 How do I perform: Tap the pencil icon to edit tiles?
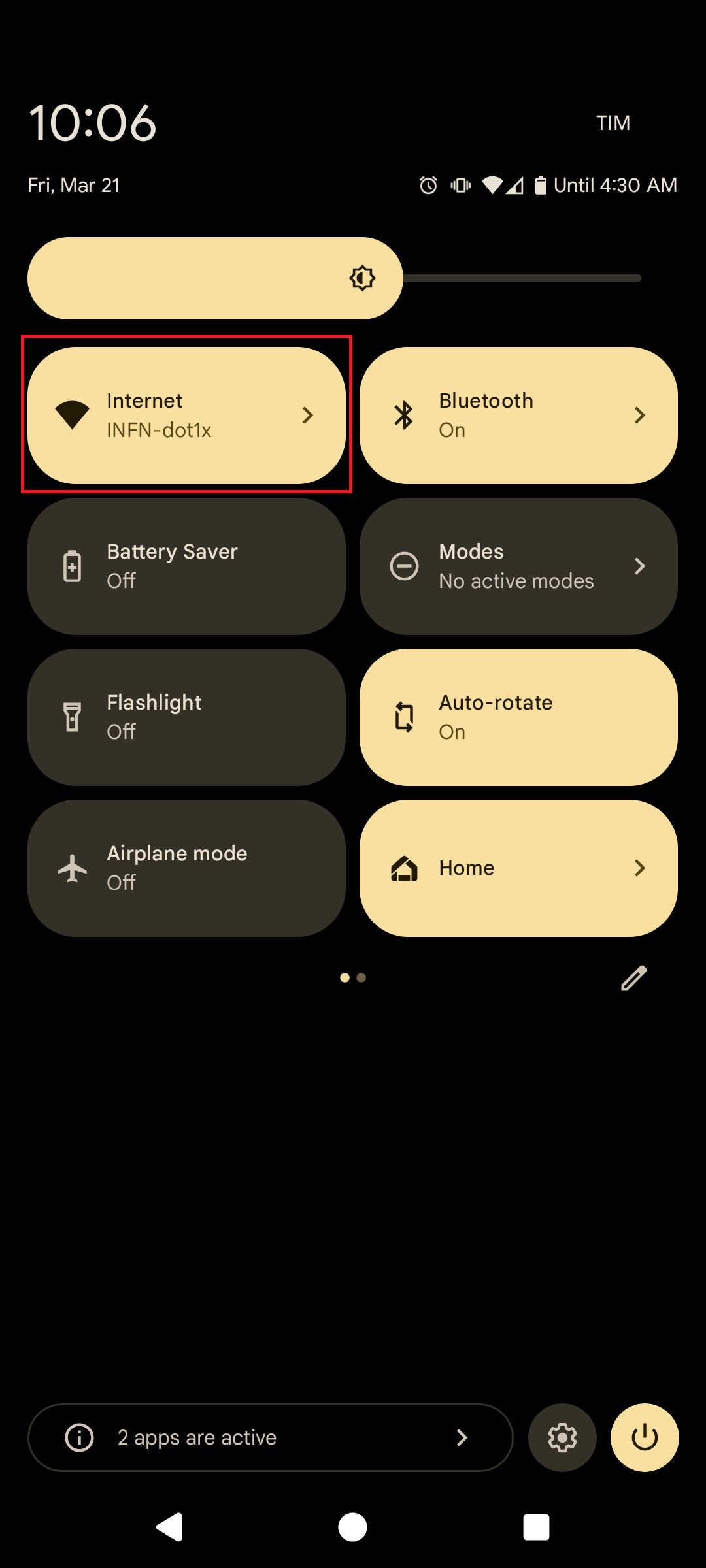pyautogui.click(x=633, y=978)
